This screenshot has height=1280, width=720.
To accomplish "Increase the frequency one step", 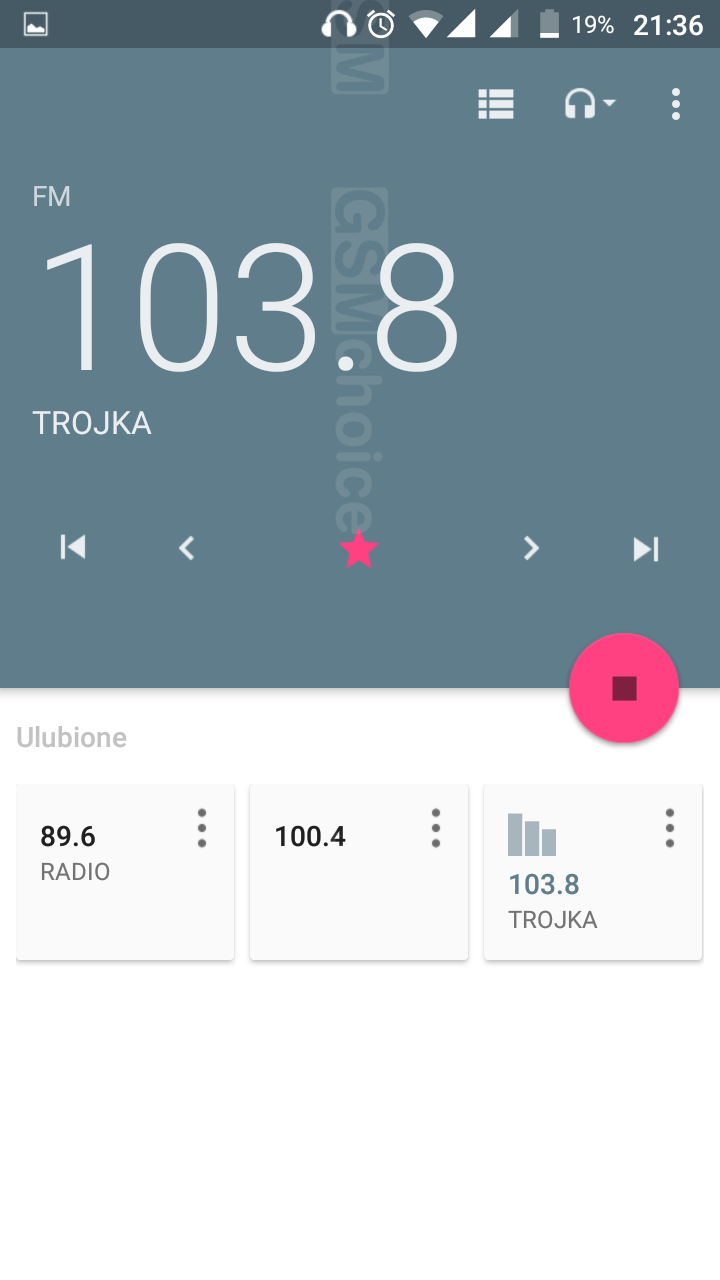I will tap(531, 547).
